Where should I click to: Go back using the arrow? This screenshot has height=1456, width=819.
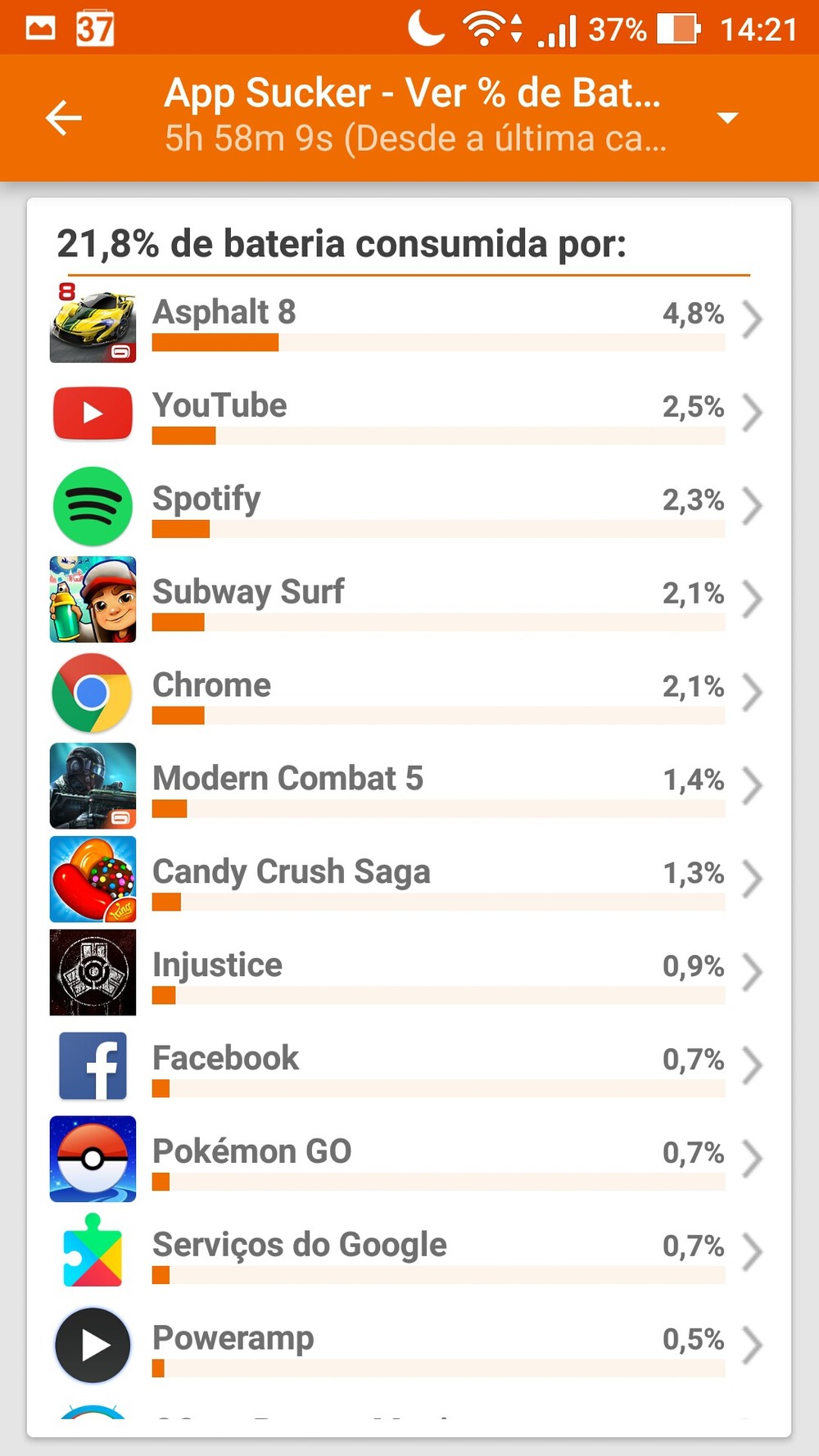click(x=63, y=118)
